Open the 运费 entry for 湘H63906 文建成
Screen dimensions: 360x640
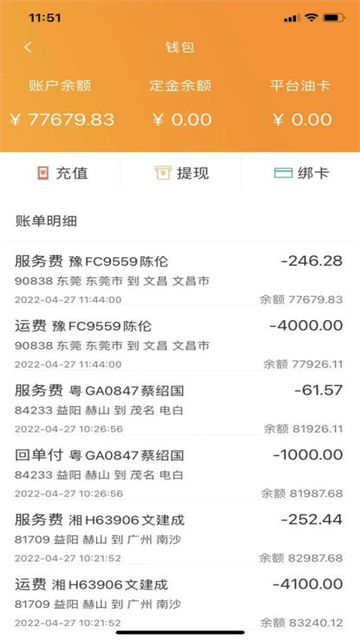180,603
